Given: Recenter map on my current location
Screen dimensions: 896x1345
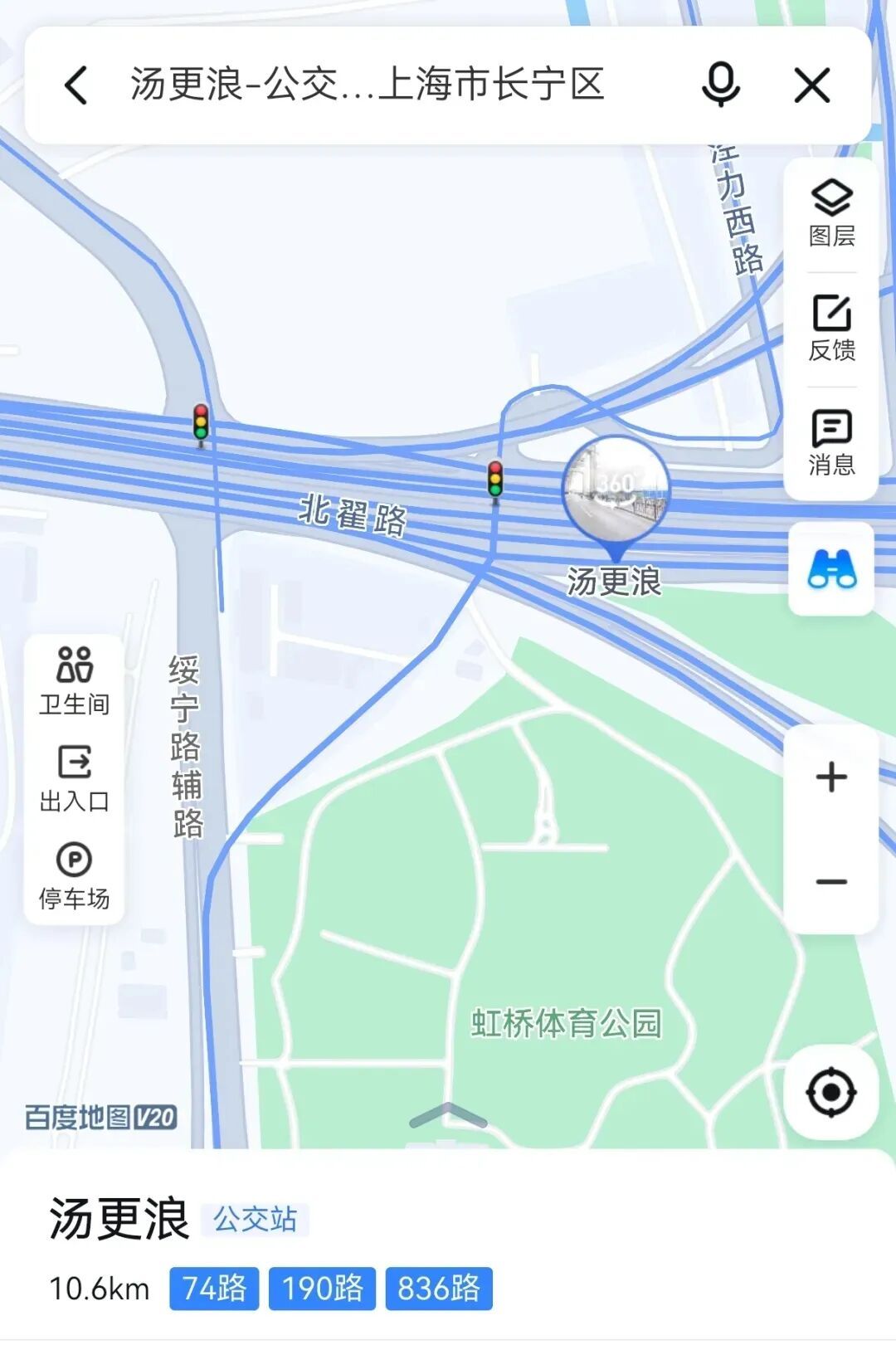Looking at the screenshot, I should 830,1092.
